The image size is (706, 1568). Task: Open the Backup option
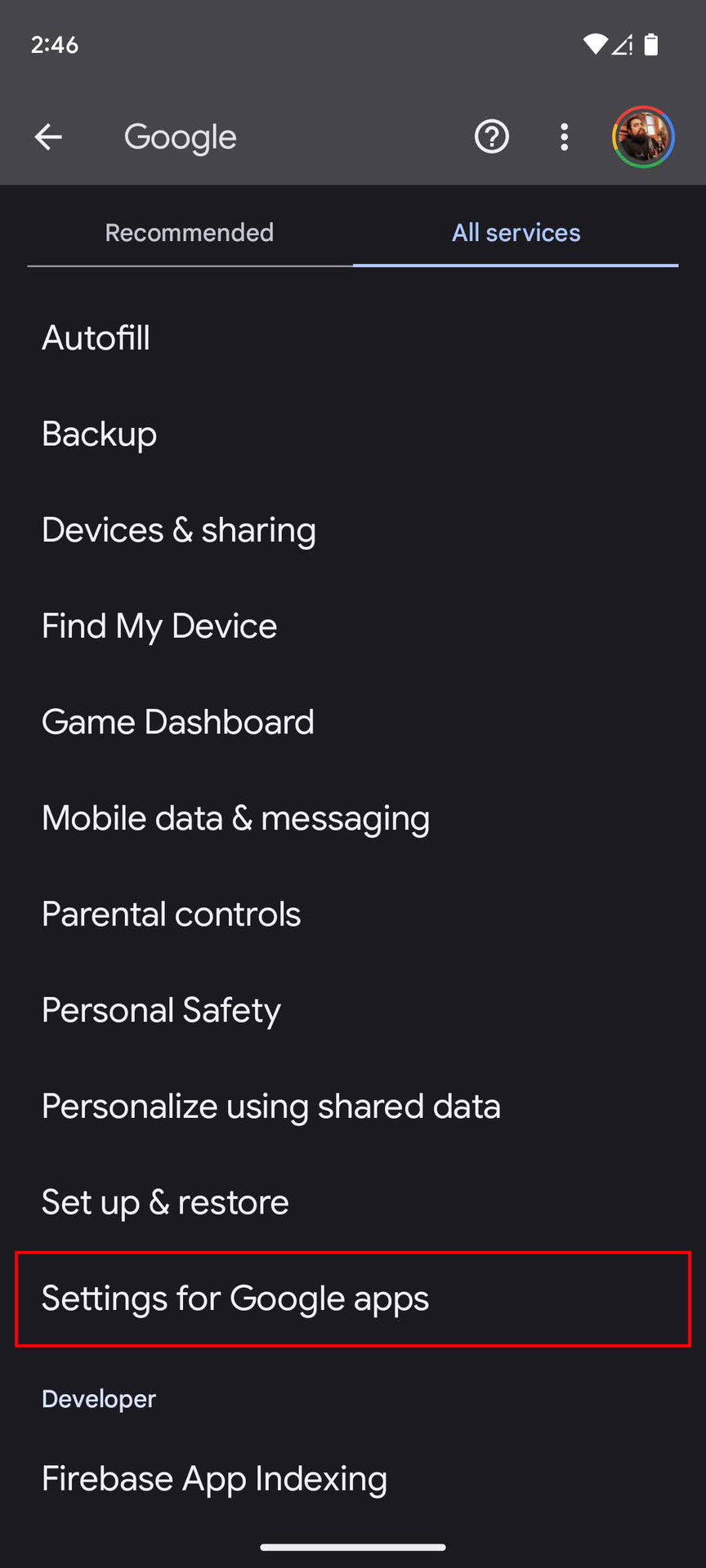tap(100, 434)
